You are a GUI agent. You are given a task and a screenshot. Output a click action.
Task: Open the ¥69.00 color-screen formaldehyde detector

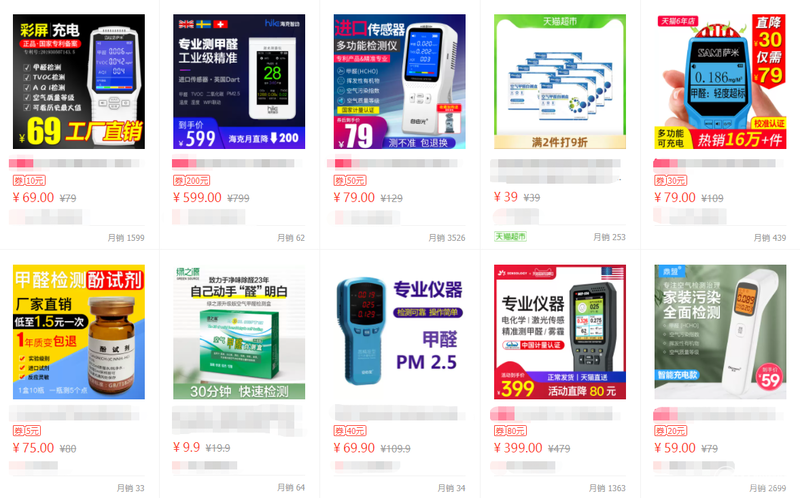[x=79, y=82]
